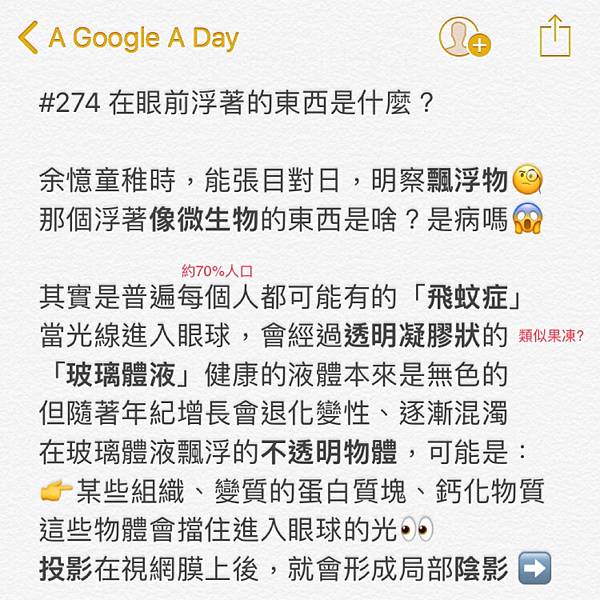The width and height of the screenshot is (600, 600).
Task: Open the share sheet for this note
Action: click(554, 37)
